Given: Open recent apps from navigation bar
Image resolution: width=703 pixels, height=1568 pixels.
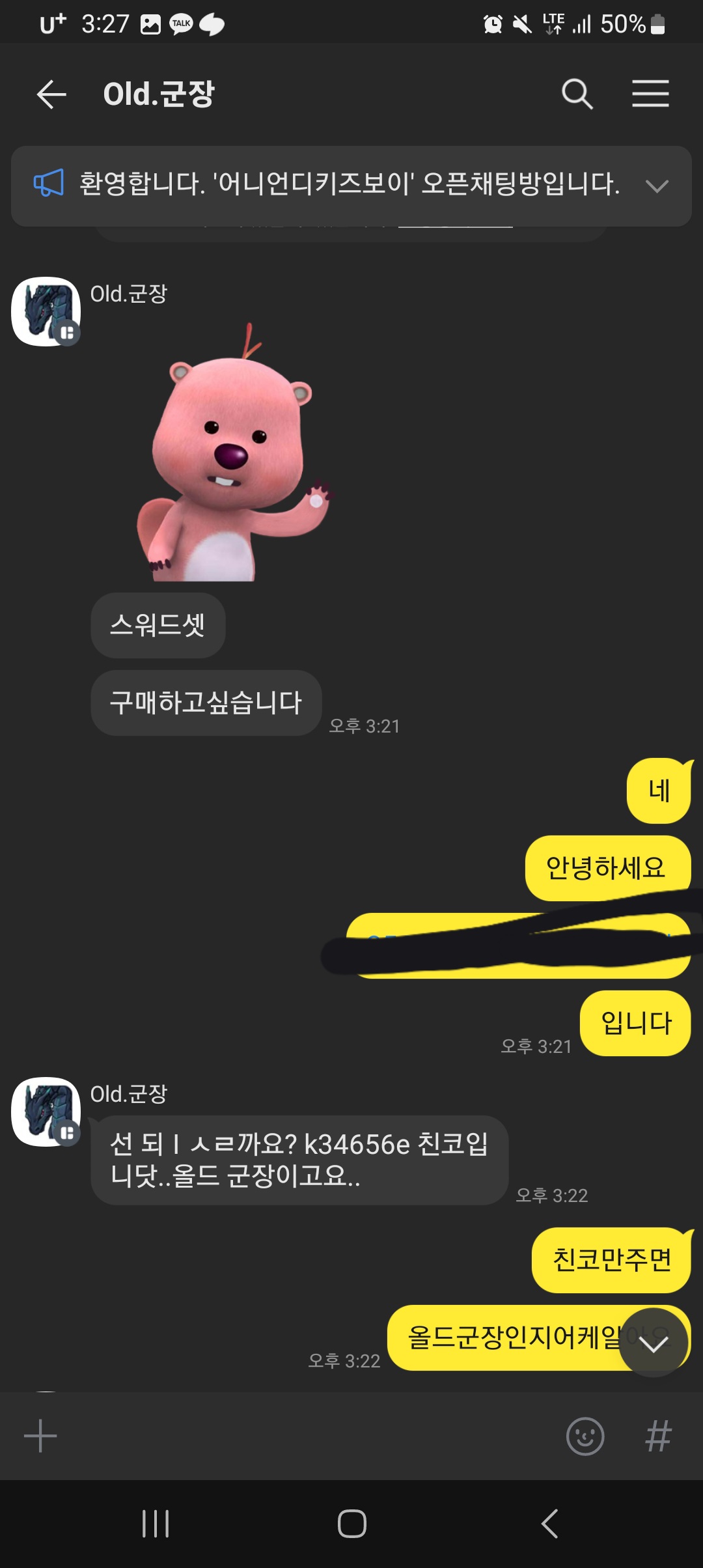Looking at the screenshot, I should pos(156,1524).
